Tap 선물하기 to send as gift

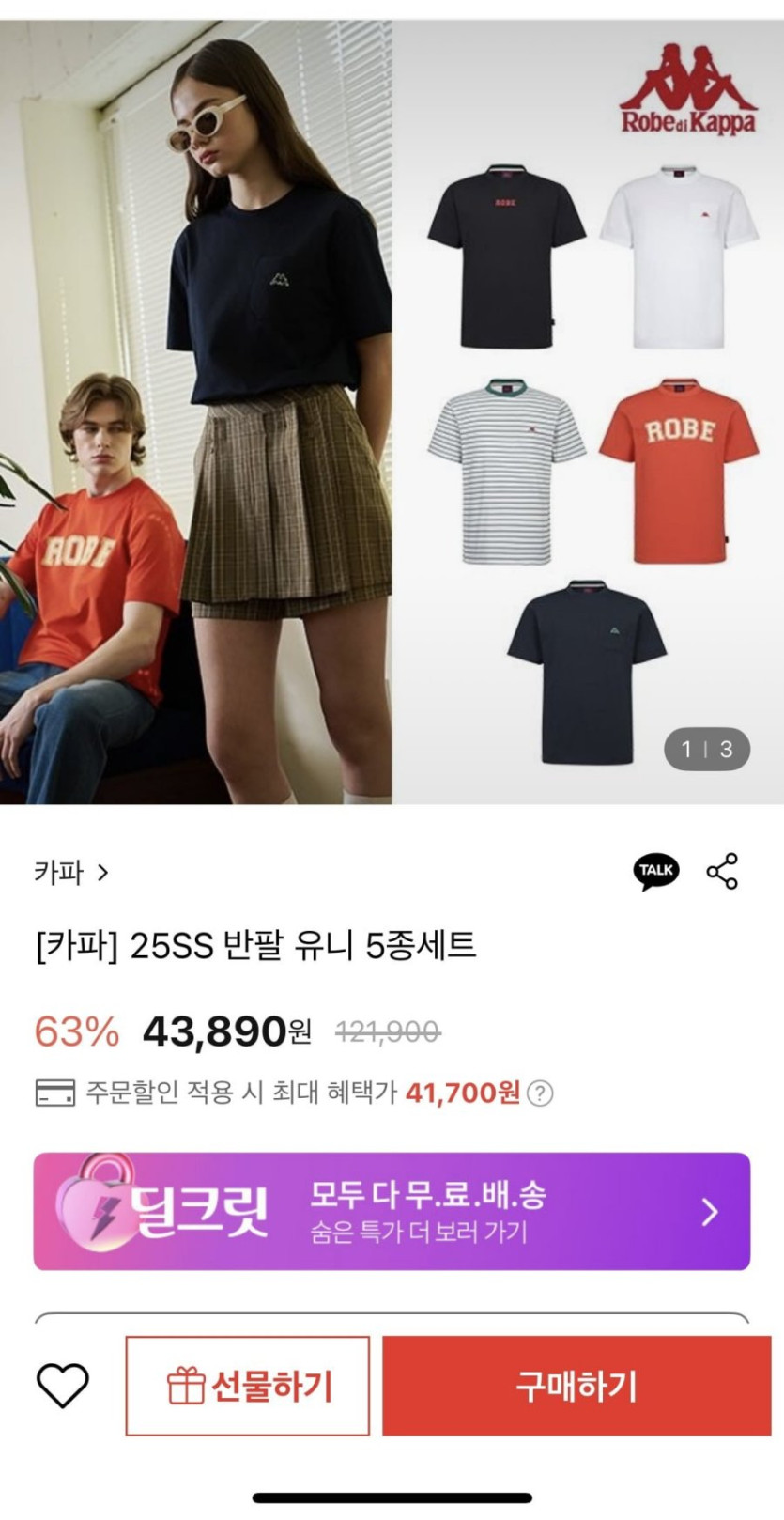click(x=248, y=1386)
